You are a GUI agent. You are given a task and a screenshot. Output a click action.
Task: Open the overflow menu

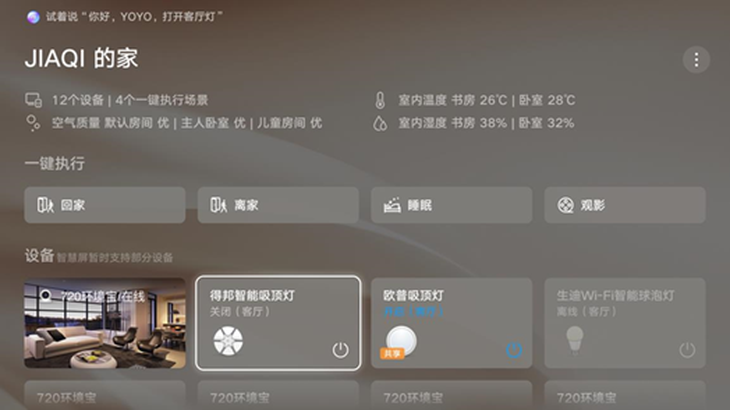(696, 59)
